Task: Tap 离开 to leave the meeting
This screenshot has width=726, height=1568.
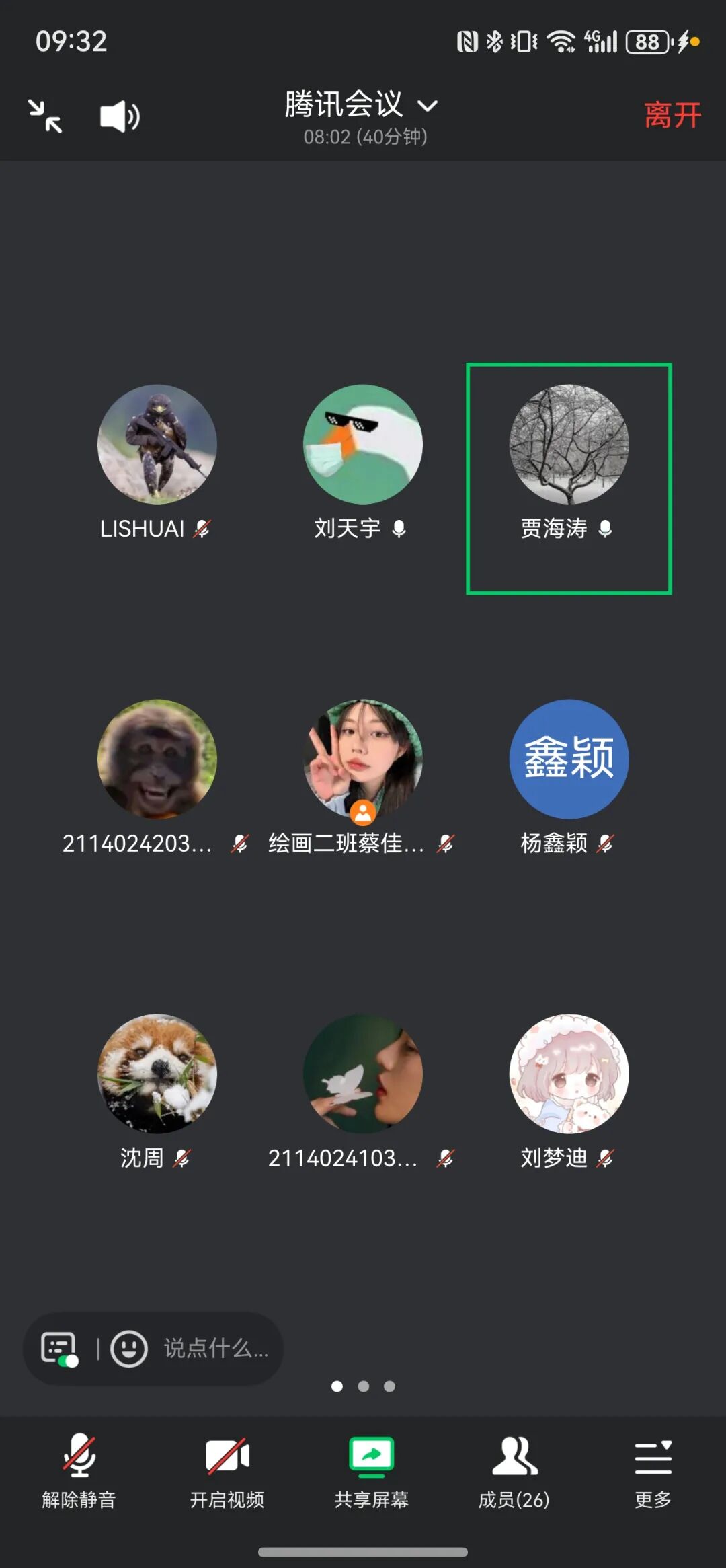Action: [672, 115]
